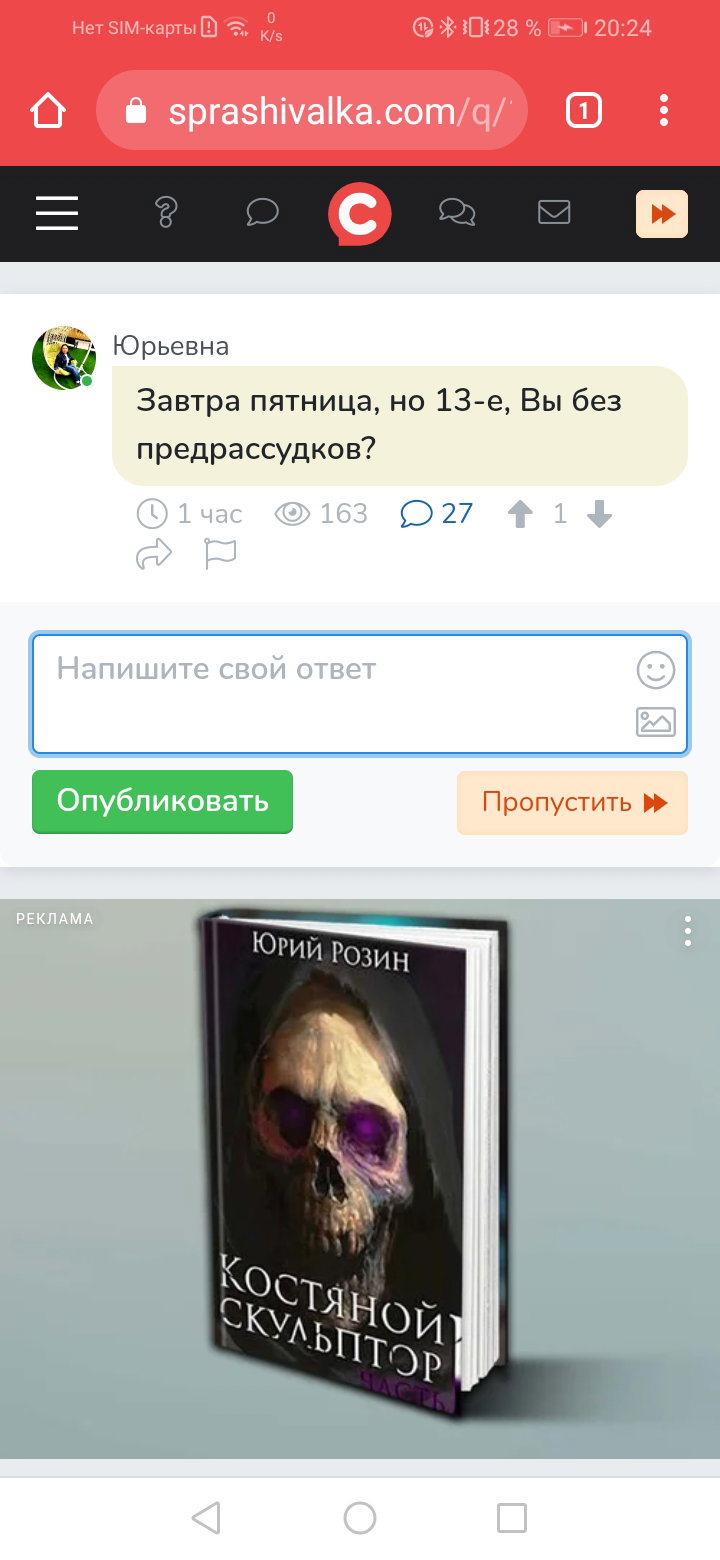Tap the red Sprashivalka logo

pyautogui.click(x=359, y=214)
